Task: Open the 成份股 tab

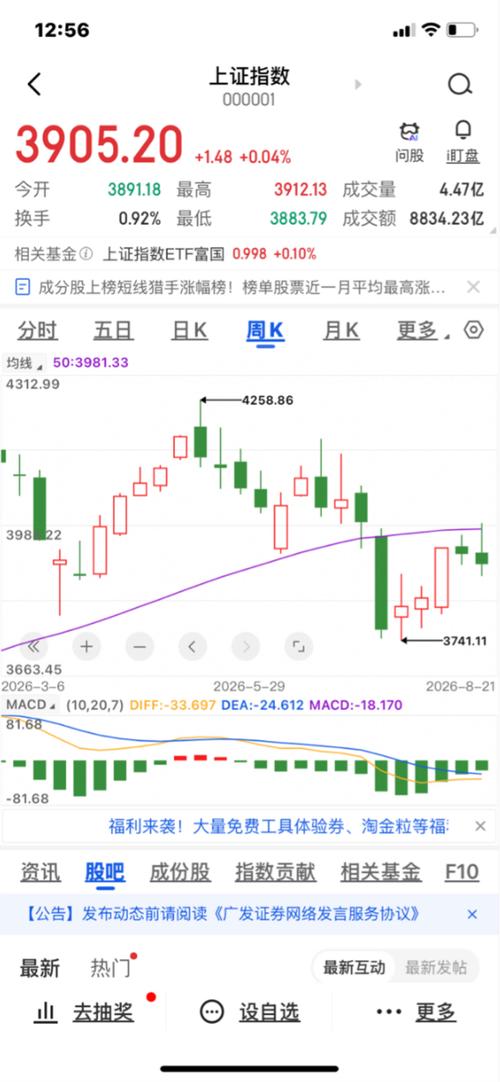Action: pyautogui.click(x=180, y=872)
